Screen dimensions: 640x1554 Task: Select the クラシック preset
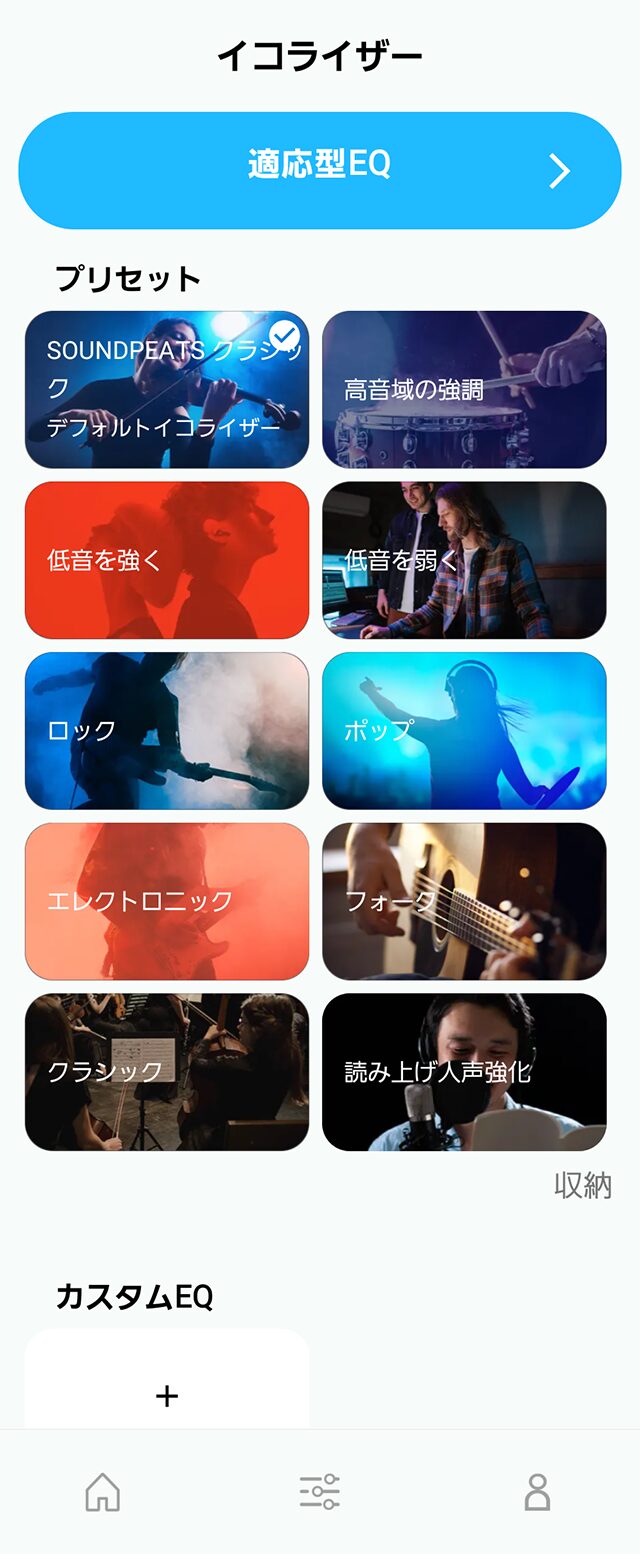(167, 1072)
